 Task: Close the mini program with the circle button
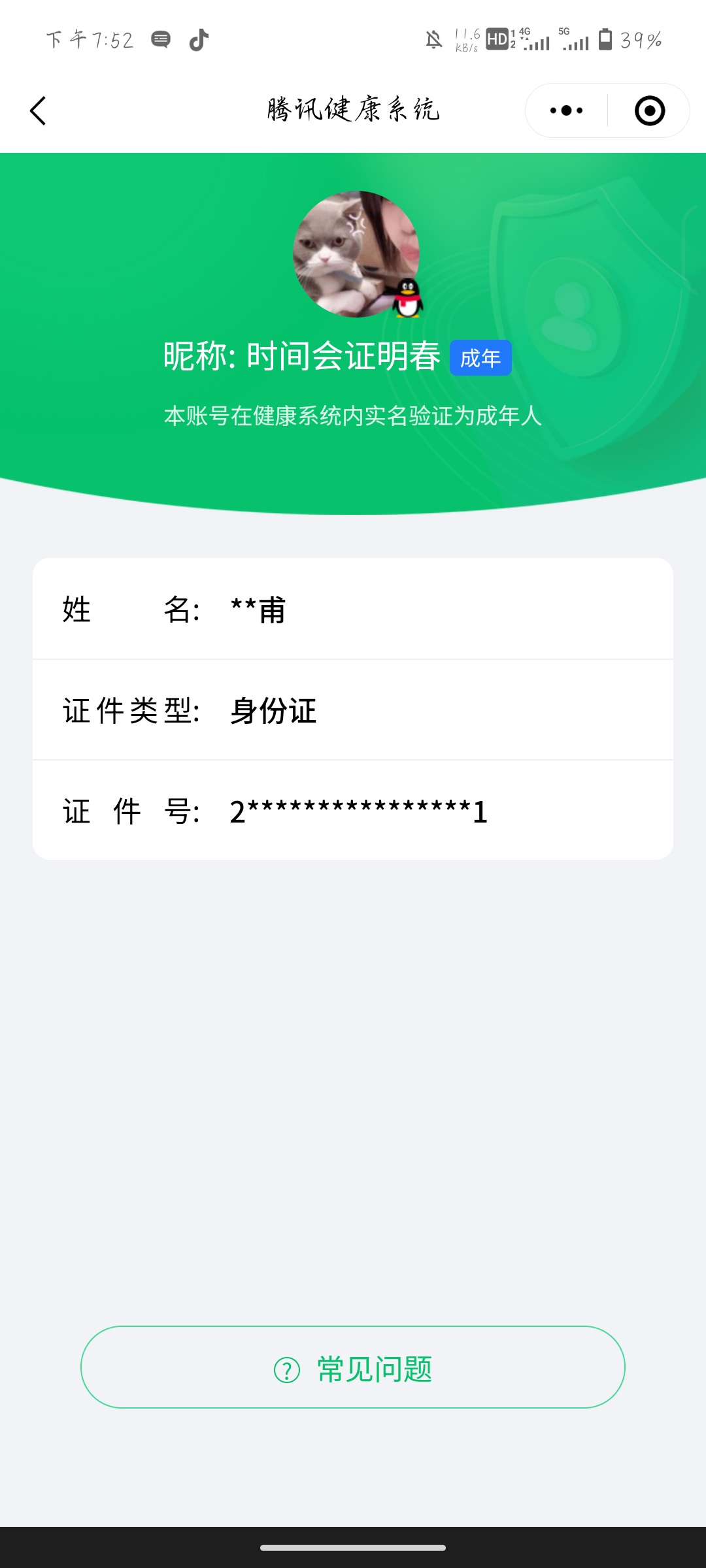(650, 110)
